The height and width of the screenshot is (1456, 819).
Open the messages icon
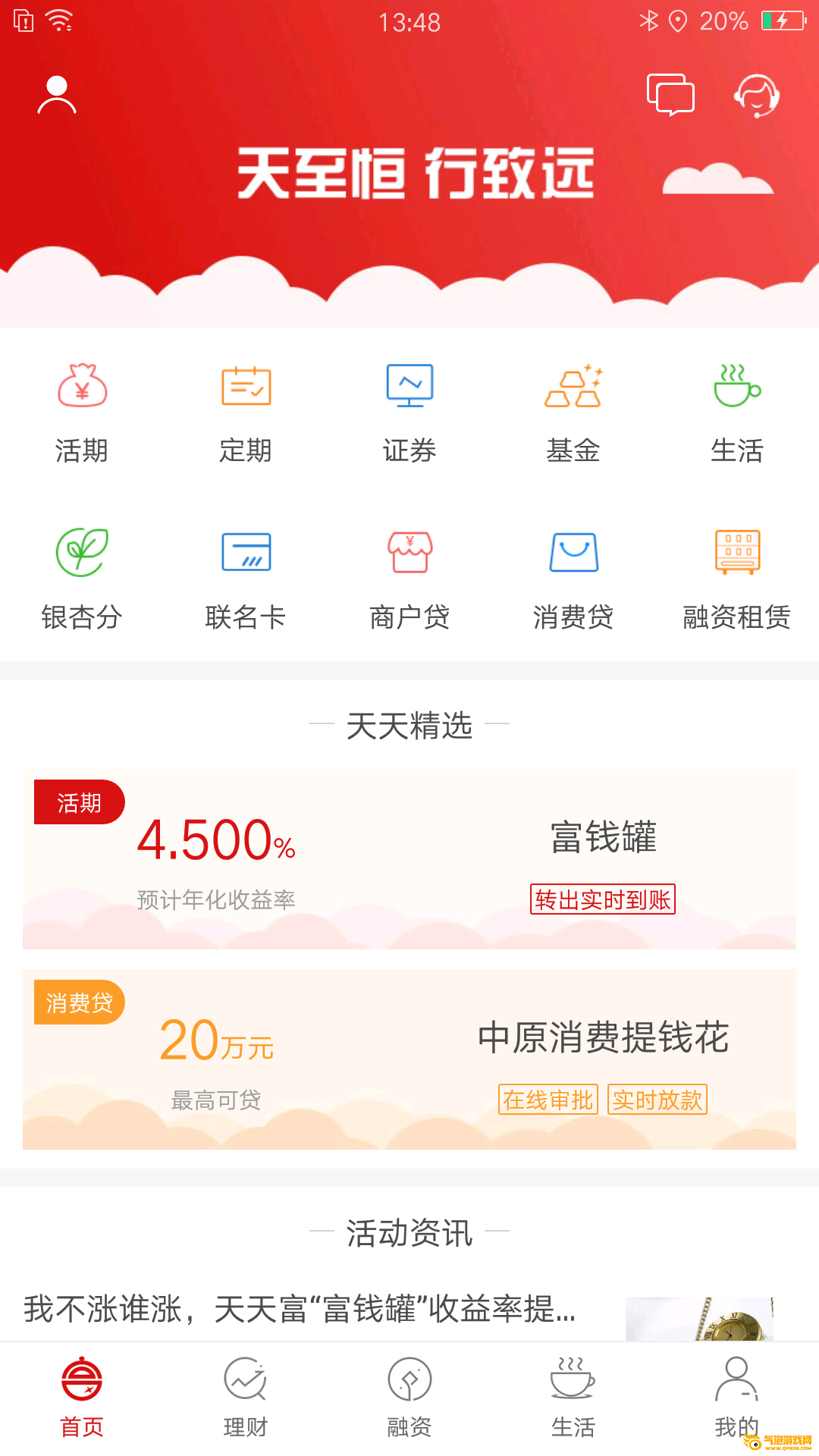coord(670,95)
